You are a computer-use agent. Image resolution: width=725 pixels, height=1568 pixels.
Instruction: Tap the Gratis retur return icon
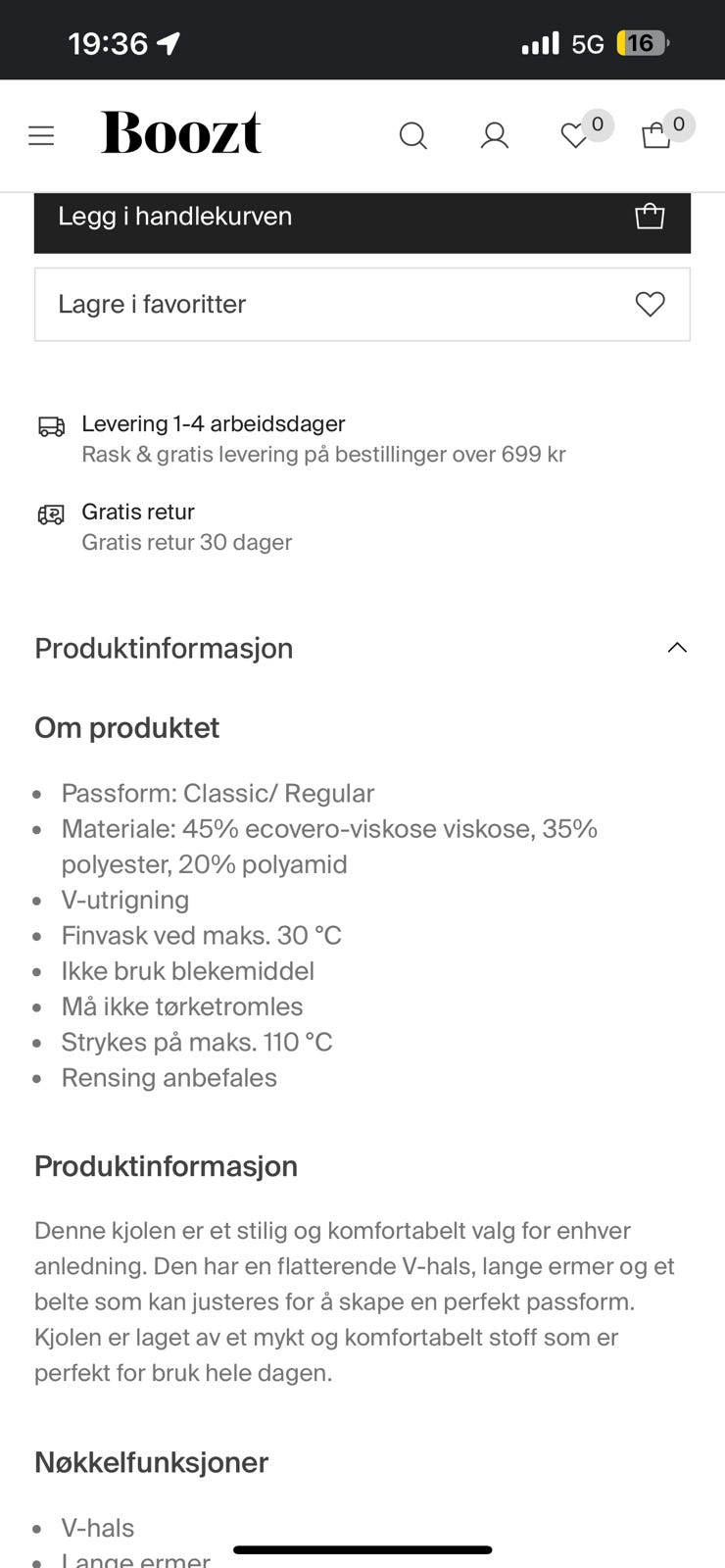click(x=51, y=514)
